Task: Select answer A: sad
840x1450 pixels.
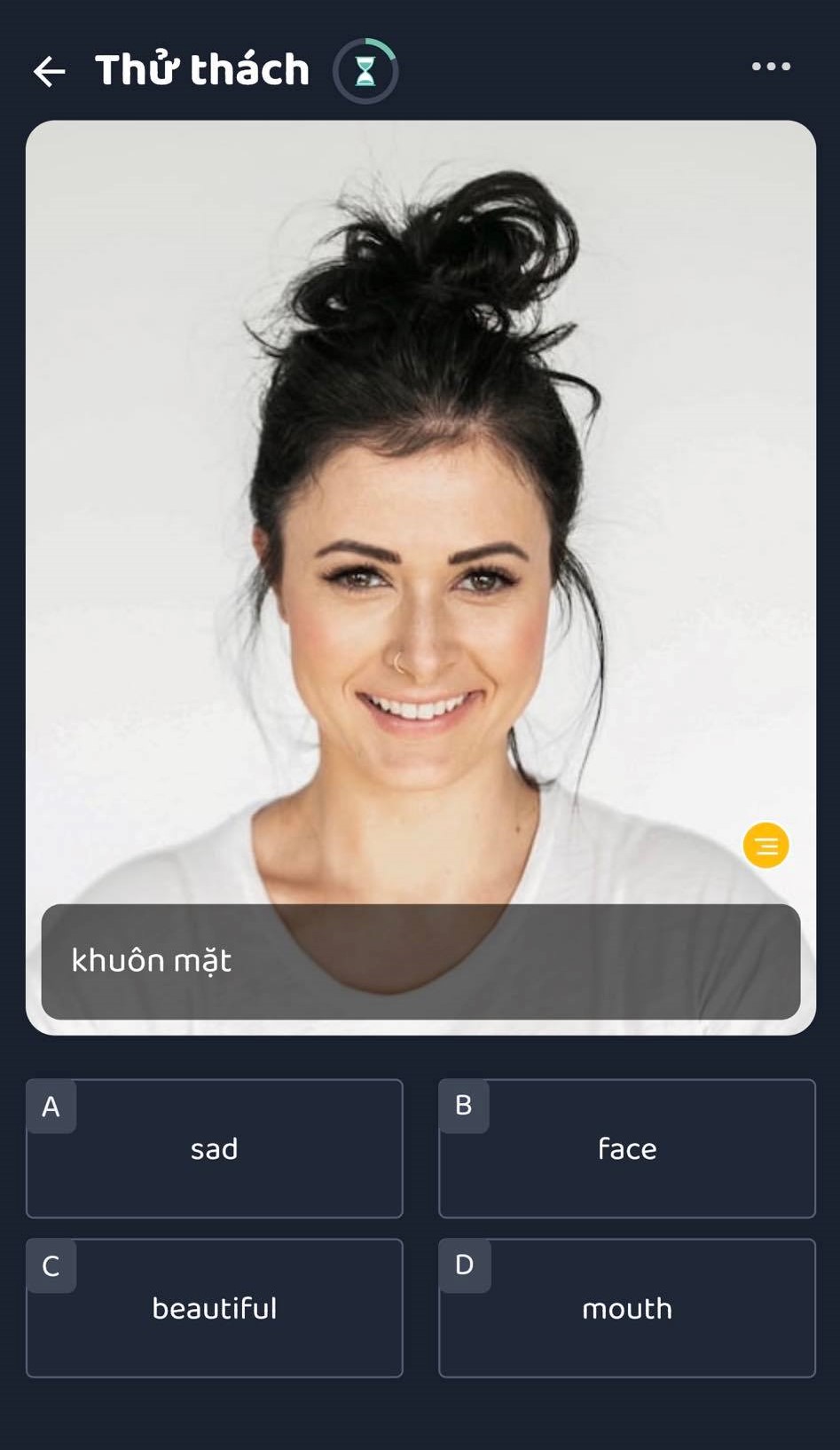Action: [x=215, y=1148]
